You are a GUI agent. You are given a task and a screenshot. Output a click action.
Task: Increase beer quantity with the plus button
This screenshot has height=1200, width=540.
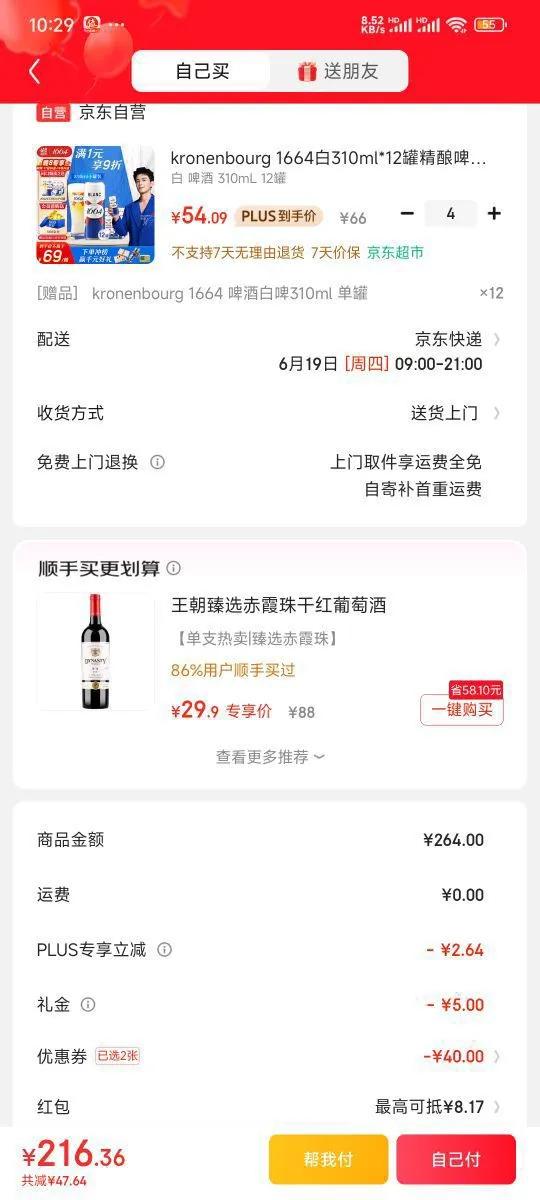pos(494,213)
